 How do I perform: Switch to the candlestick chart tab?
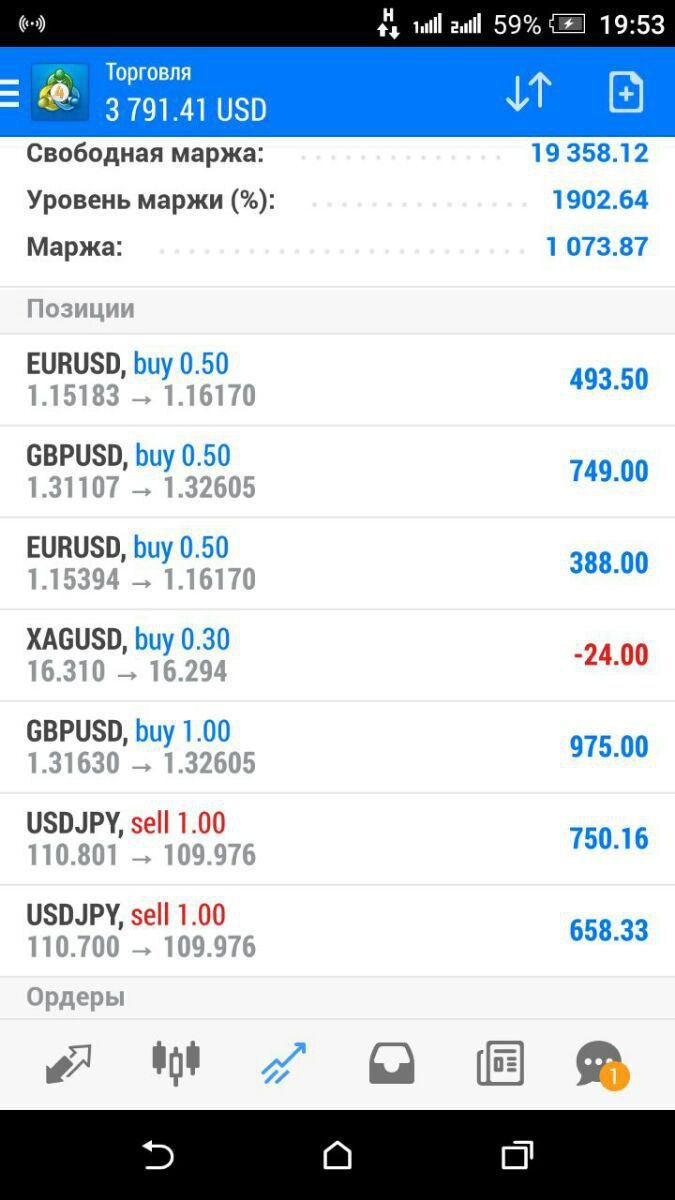176,1063
